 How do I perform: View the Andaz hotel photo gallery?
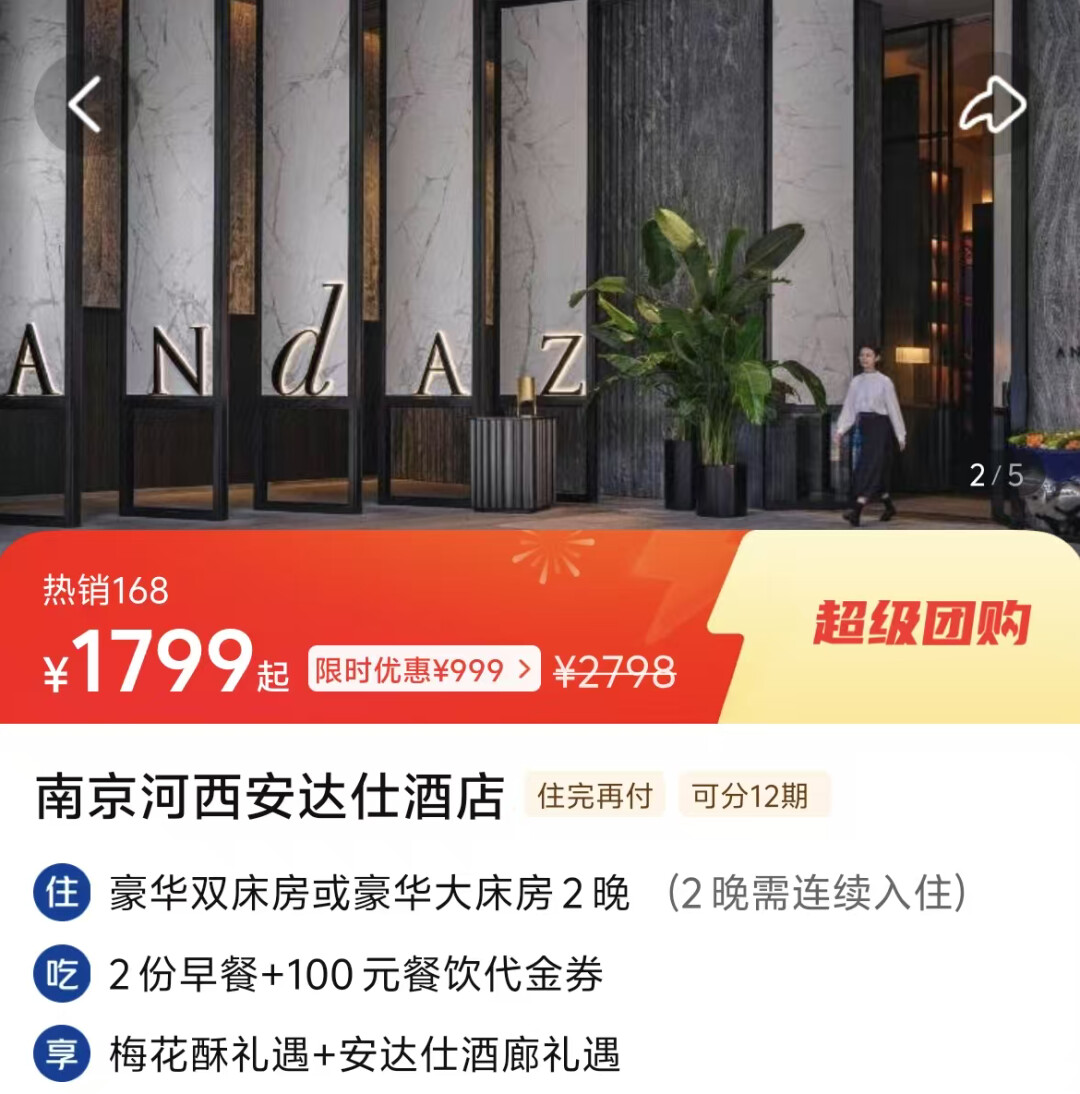click(540, 300)
